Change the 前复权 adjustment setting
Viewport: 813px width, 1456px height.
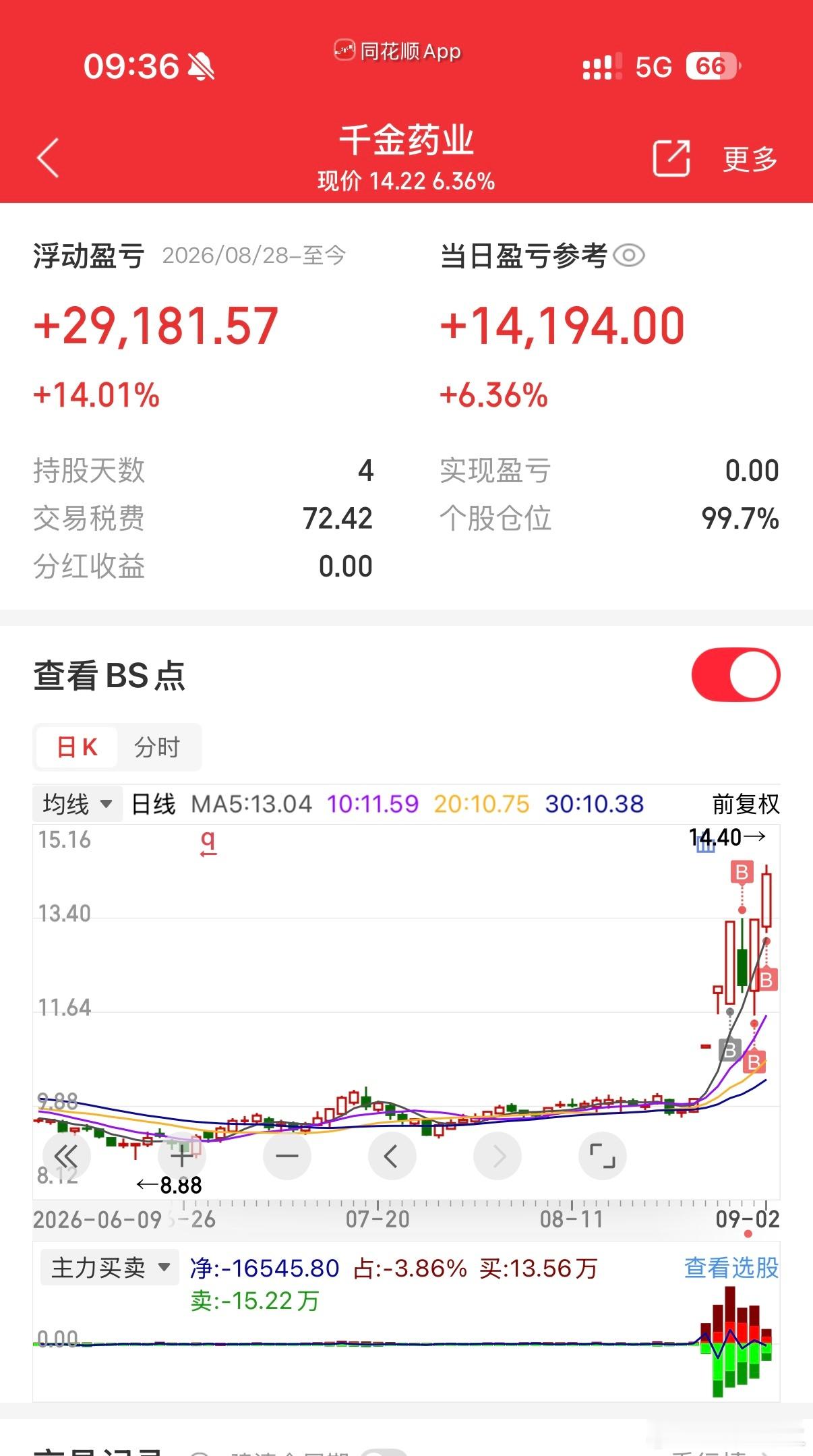pos(745,804)
